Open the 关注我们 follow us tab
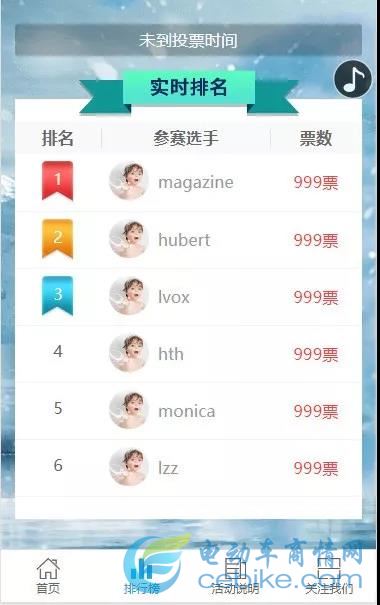This screenshot has width=380, height=605. point(329,576)
